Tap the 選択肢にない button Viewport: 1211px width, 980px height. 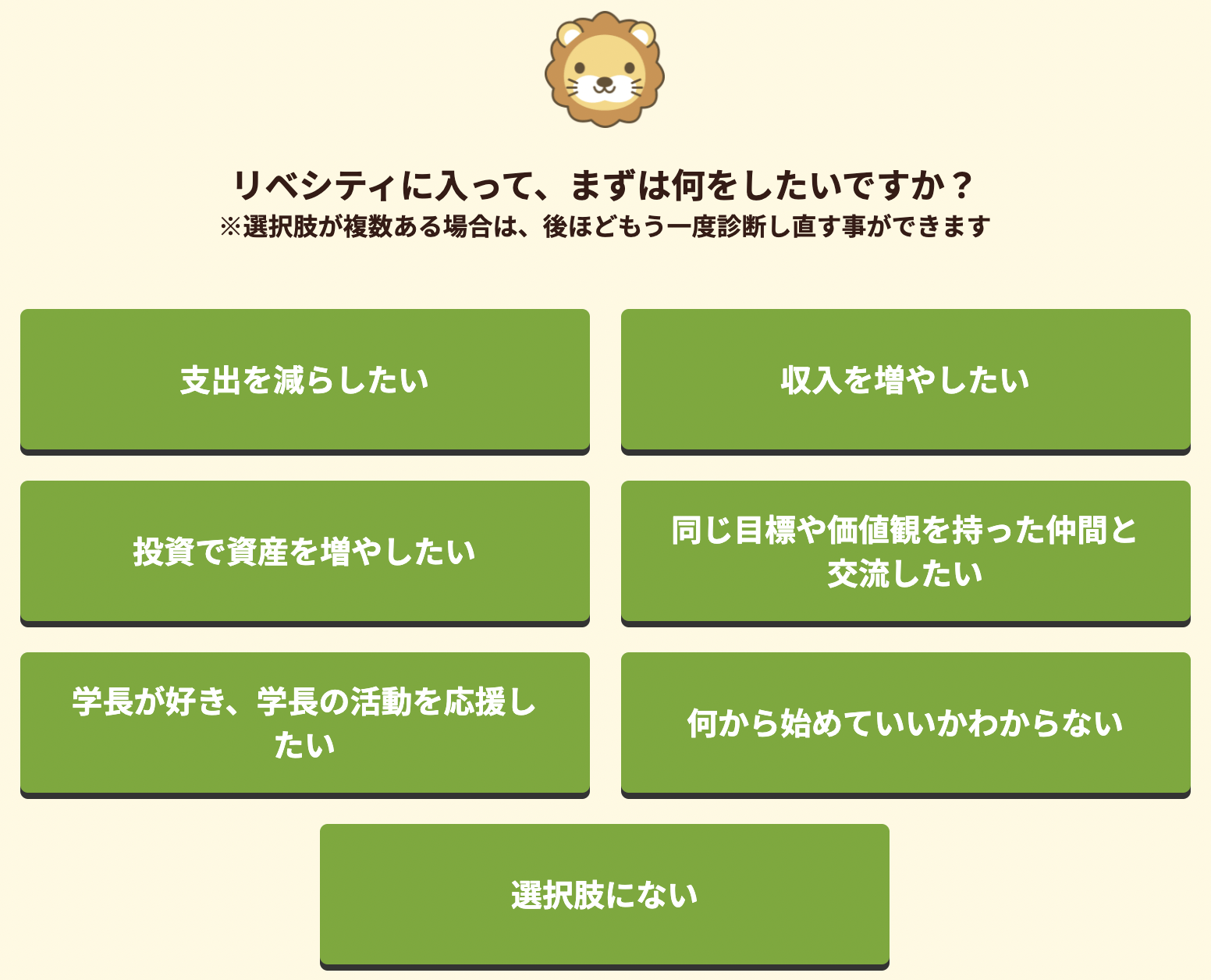[x=604, y=895]
